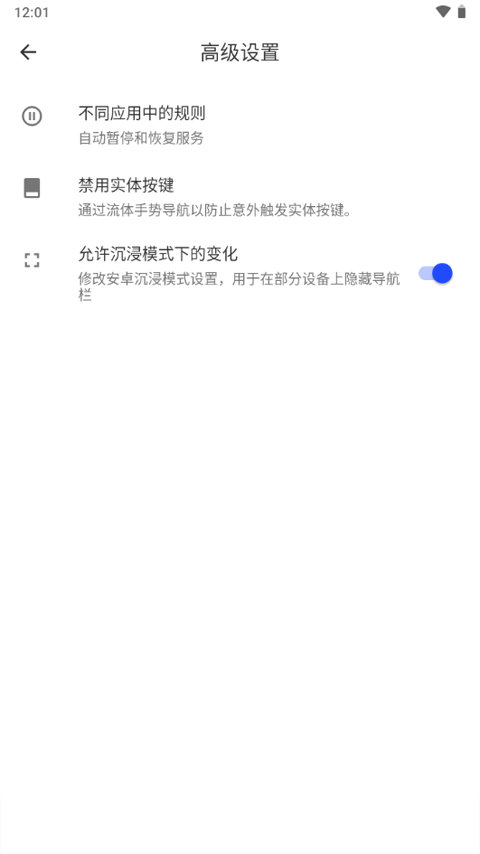Open 不同应用中的规则 settings
480x854 pixels.
240,125
